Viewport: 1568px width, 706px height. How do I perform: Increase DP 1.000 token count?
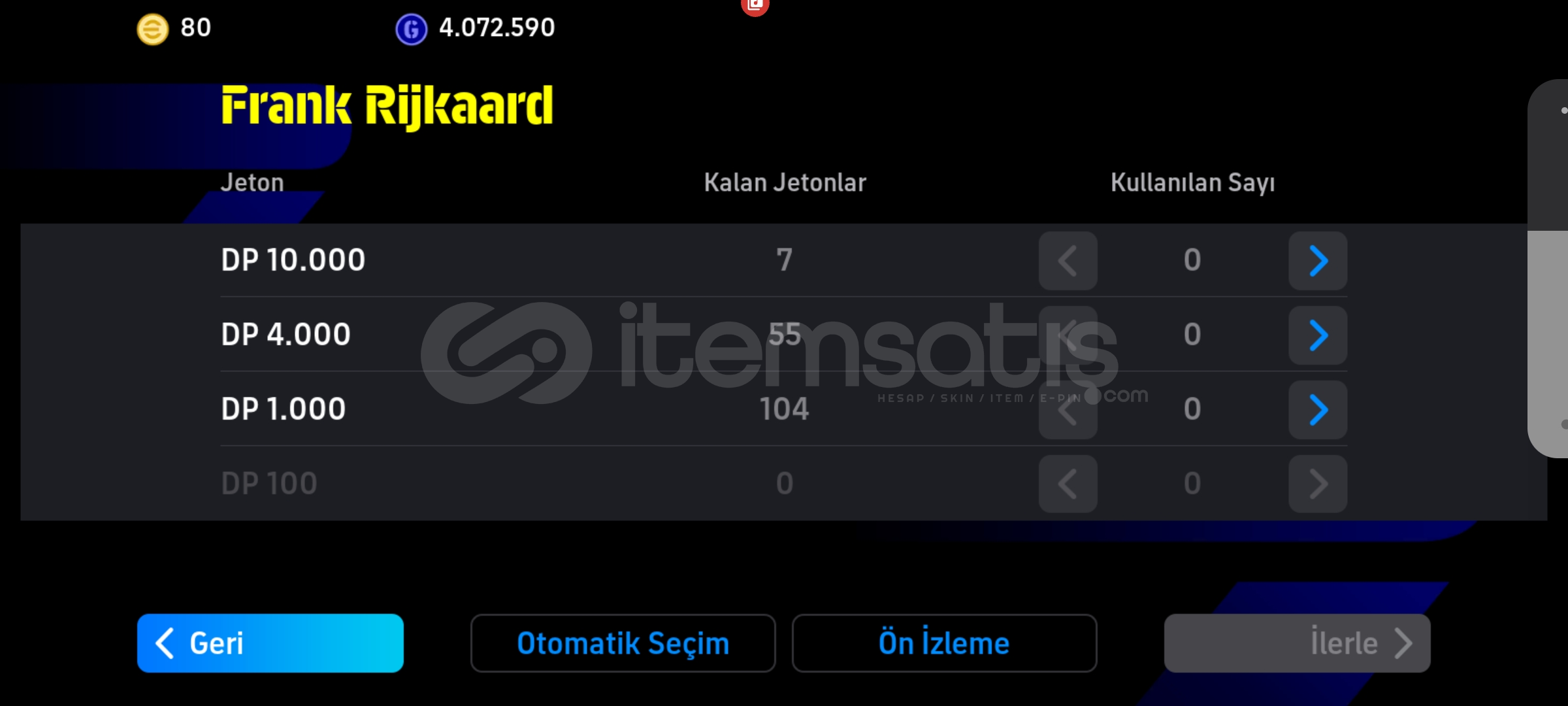(x=1317, y=410)
